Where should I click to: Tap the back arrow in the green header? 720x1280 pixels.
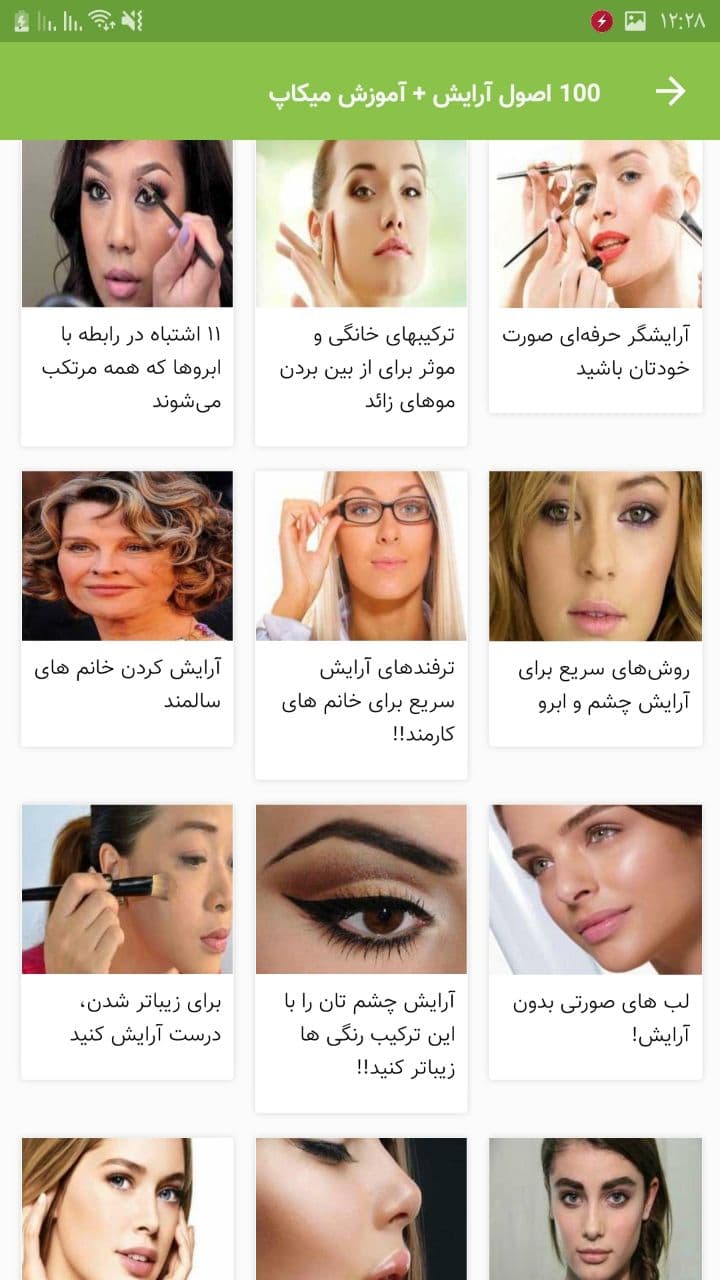(x=672, y=92)
